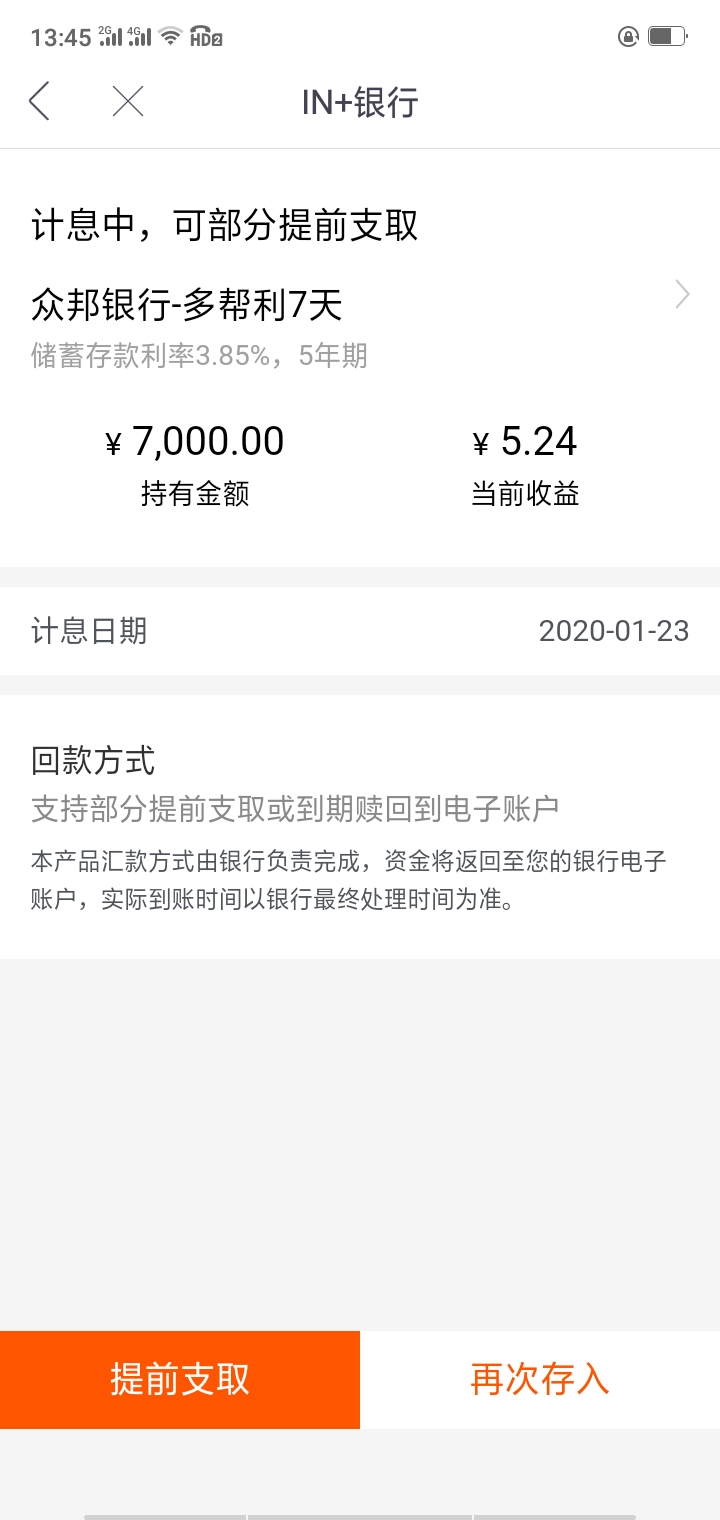Tap 再次存入 to deposit again
This screenshot has height=1520, width=720.
click(540, 1379)
